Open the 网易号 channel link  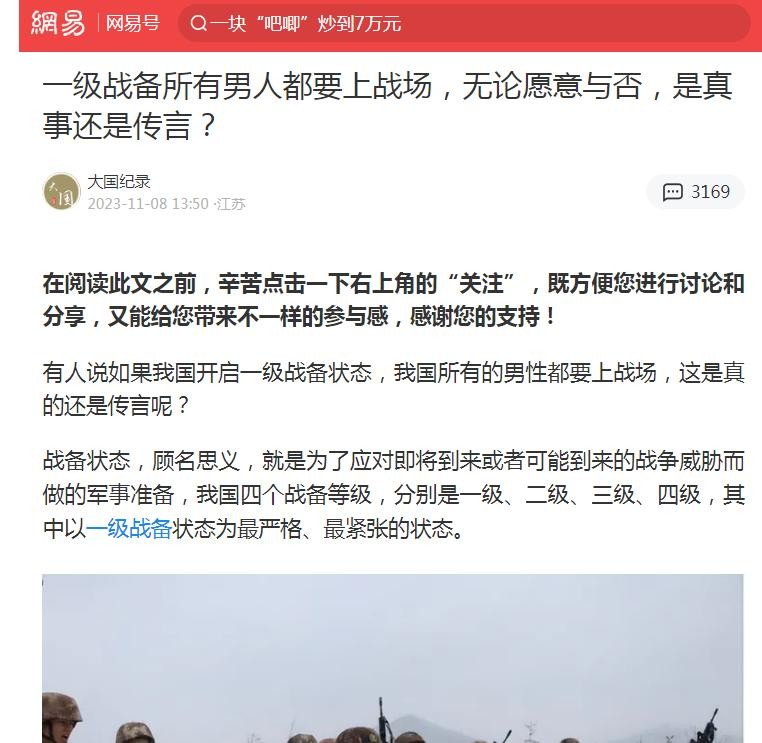pos(133,23)
